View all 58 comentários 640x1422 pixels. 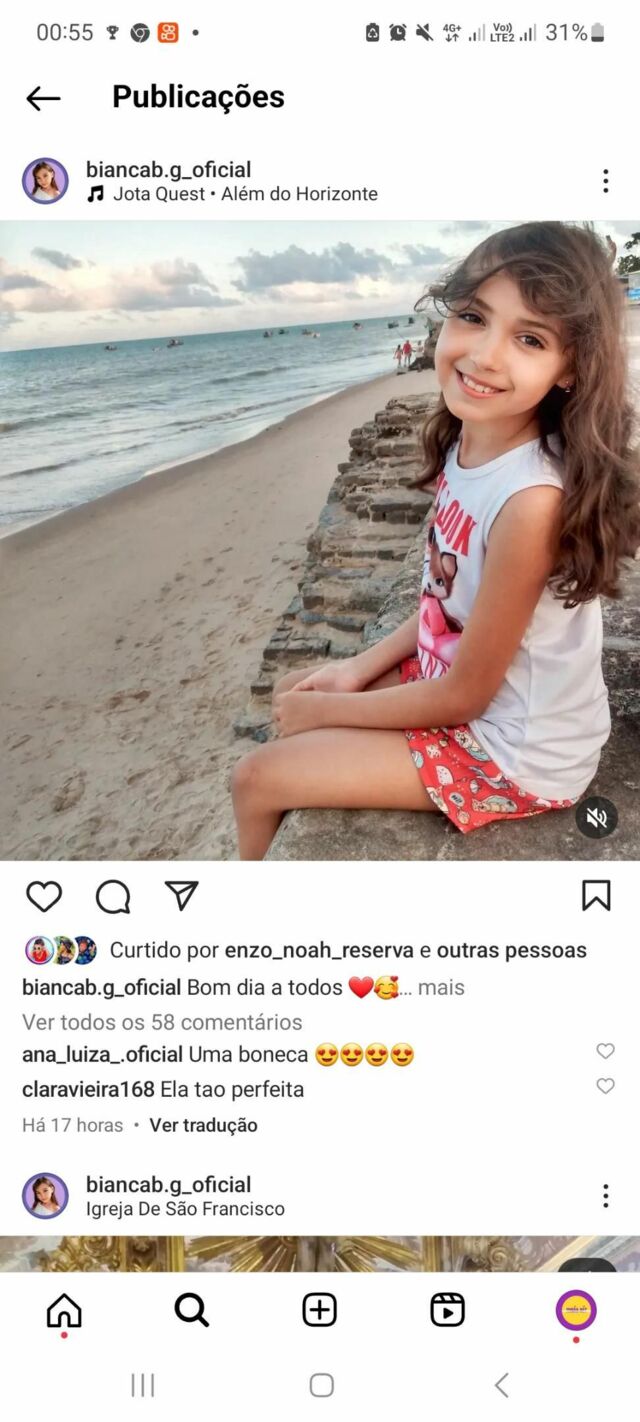(162, 1022)
